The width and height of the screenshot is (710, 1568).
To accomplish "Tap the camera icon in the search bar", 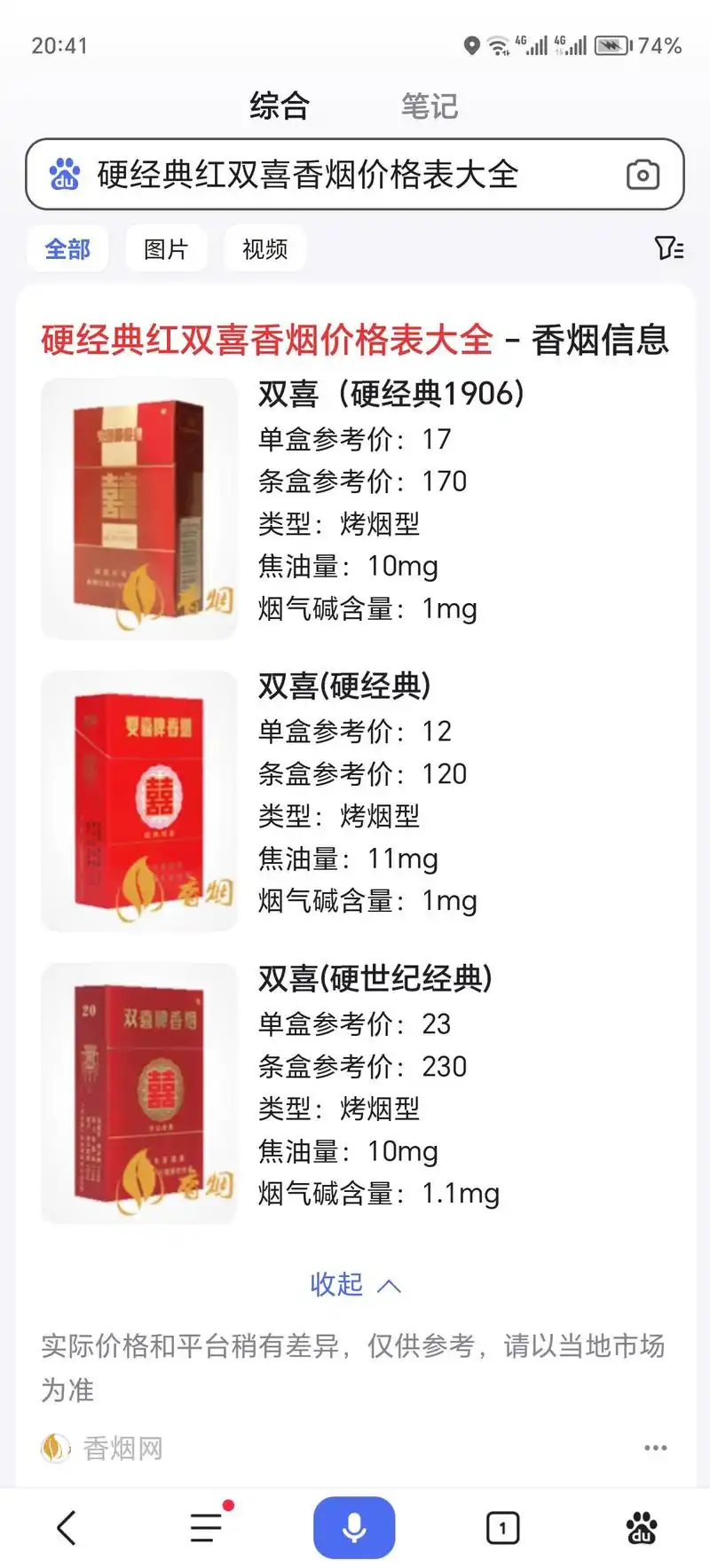I will pyautogui.click(x=643, y=175).
